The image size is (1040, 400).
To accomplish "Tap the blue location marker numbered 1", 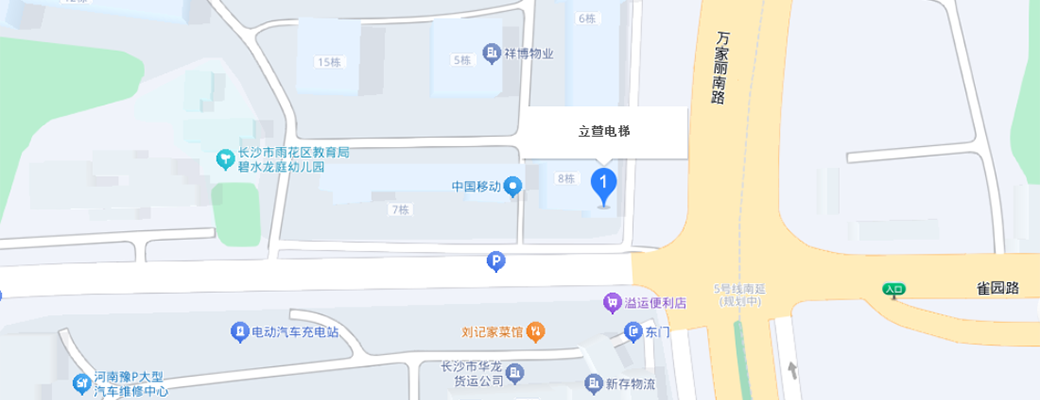I will [603, 184].
